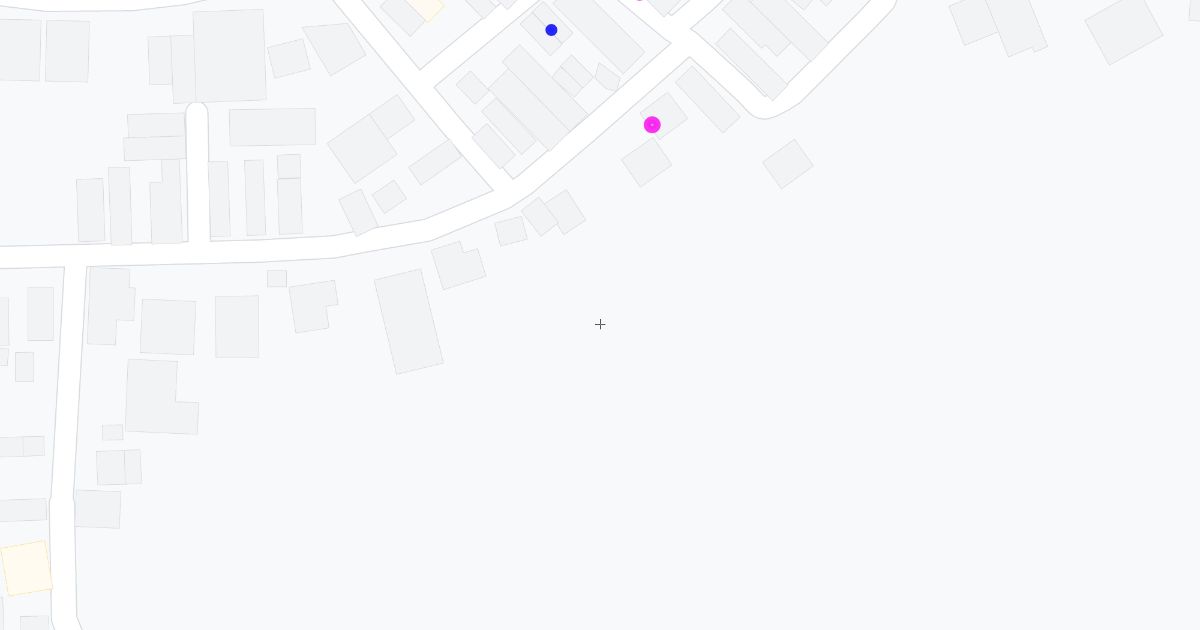Open the magenta marker on the map
The width and height of the screenshot is (1200, 630).
click(x=652, y=125)
